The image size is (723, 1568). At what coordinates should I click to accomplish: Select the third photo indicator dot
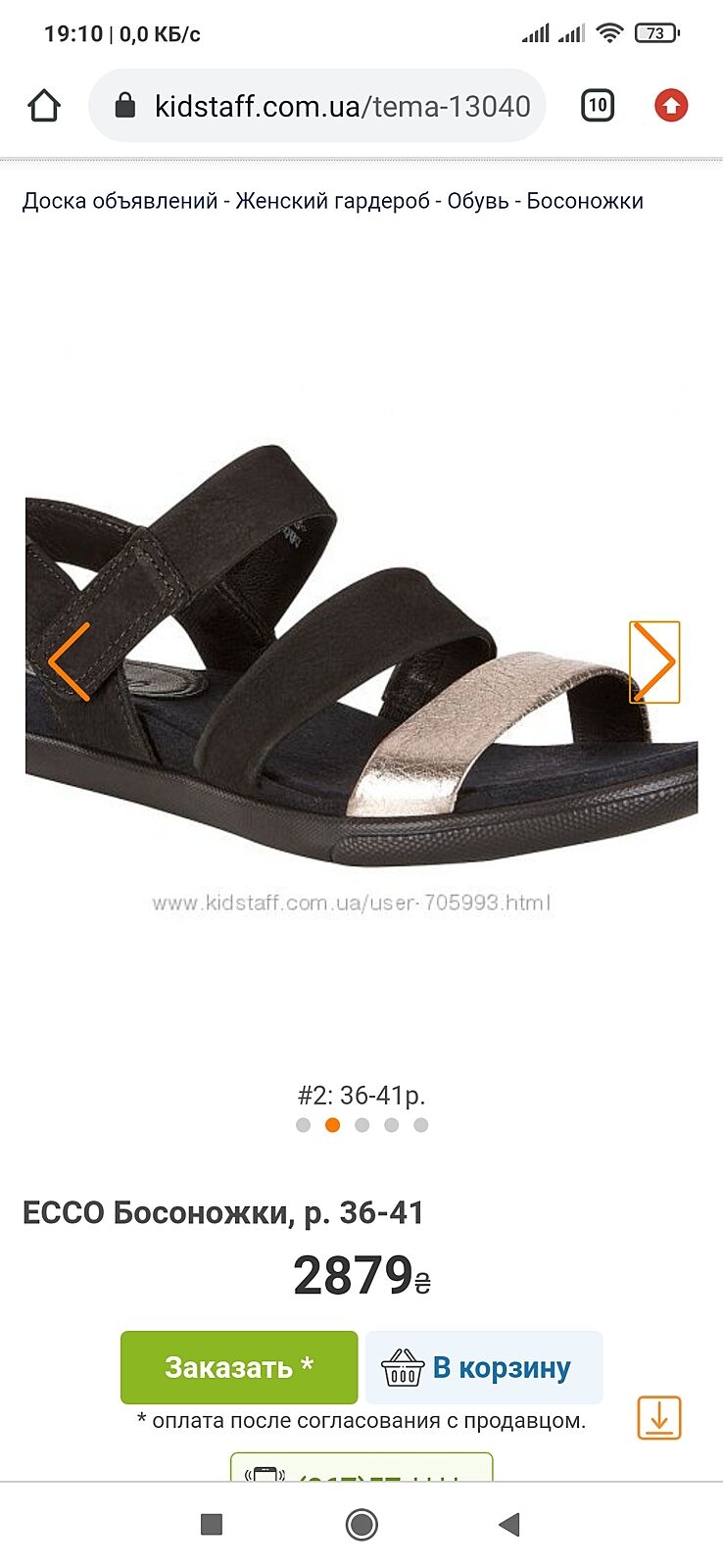pyautogui.click(x=362, y=1125)
